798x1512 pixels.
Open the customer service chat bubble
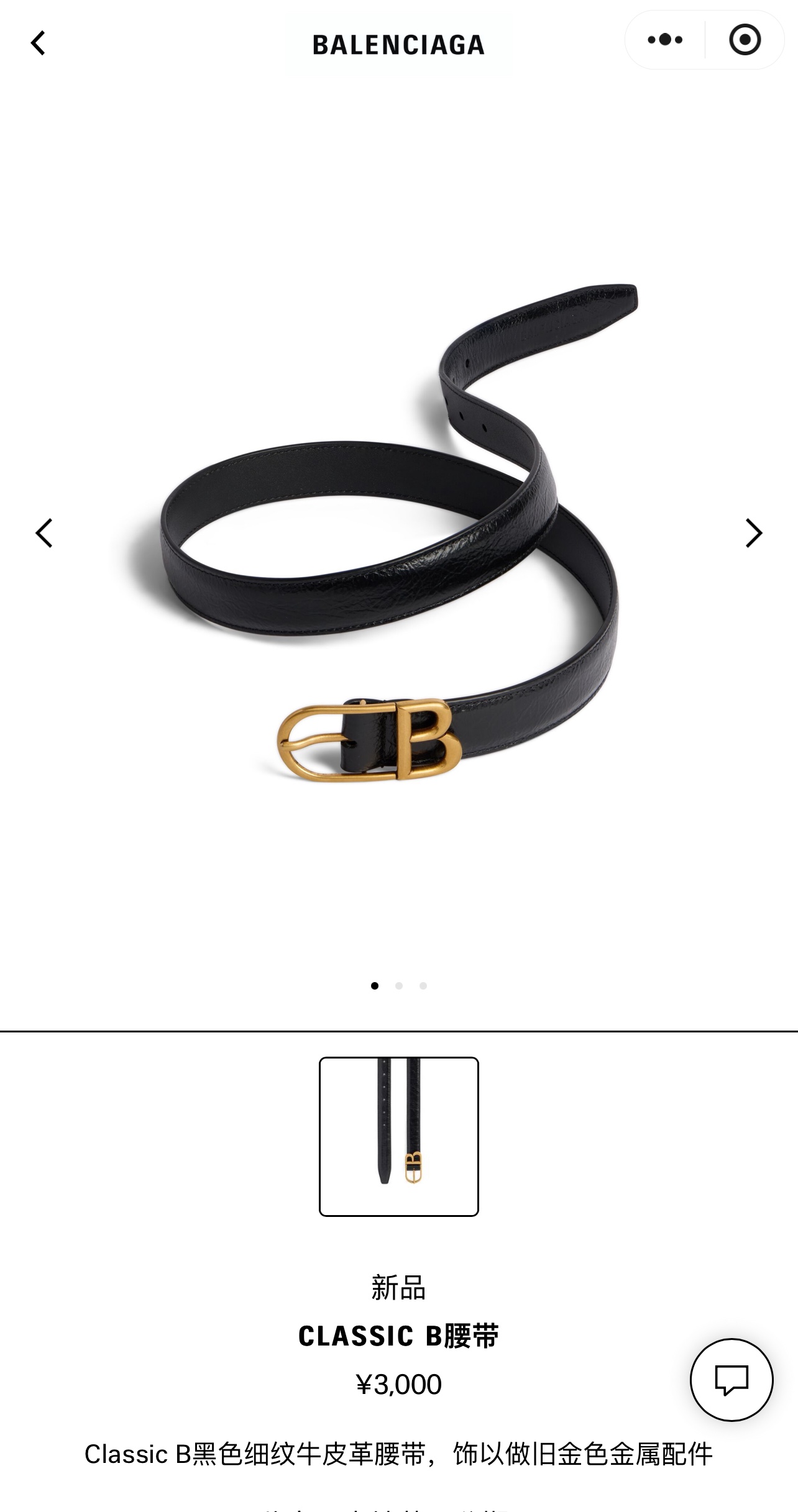731,1380
